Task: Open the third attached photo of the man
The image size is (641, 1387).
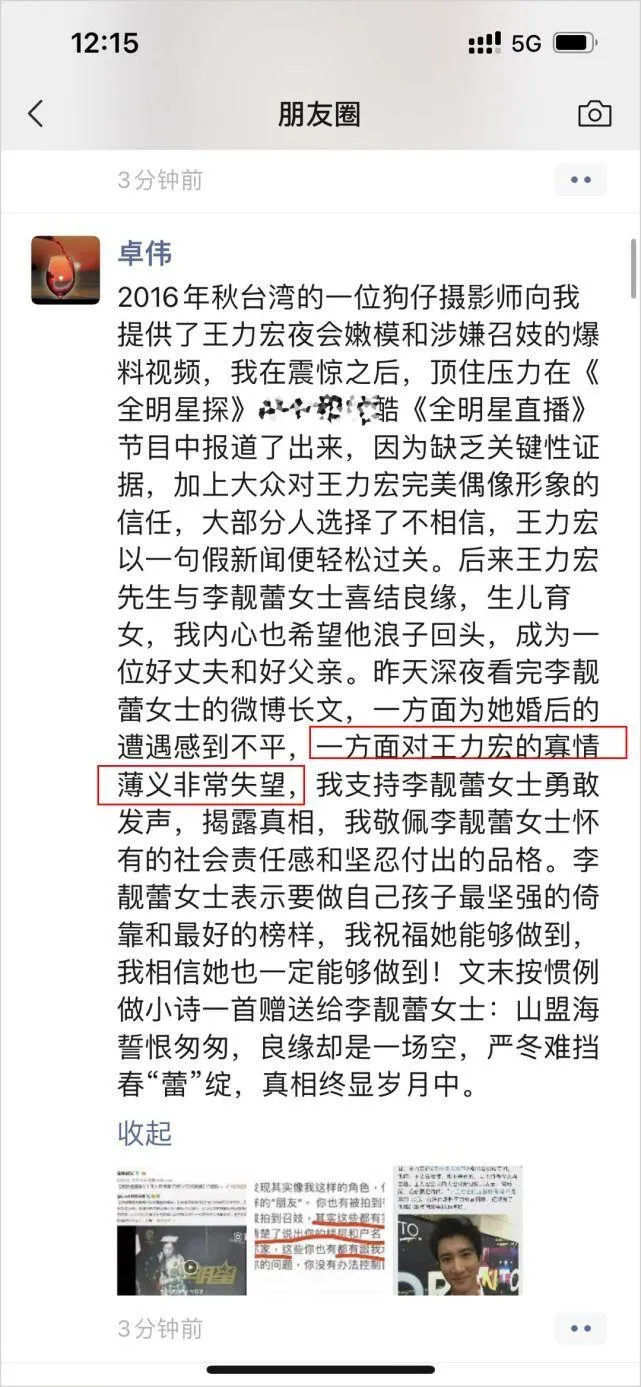Action: 458,1230
